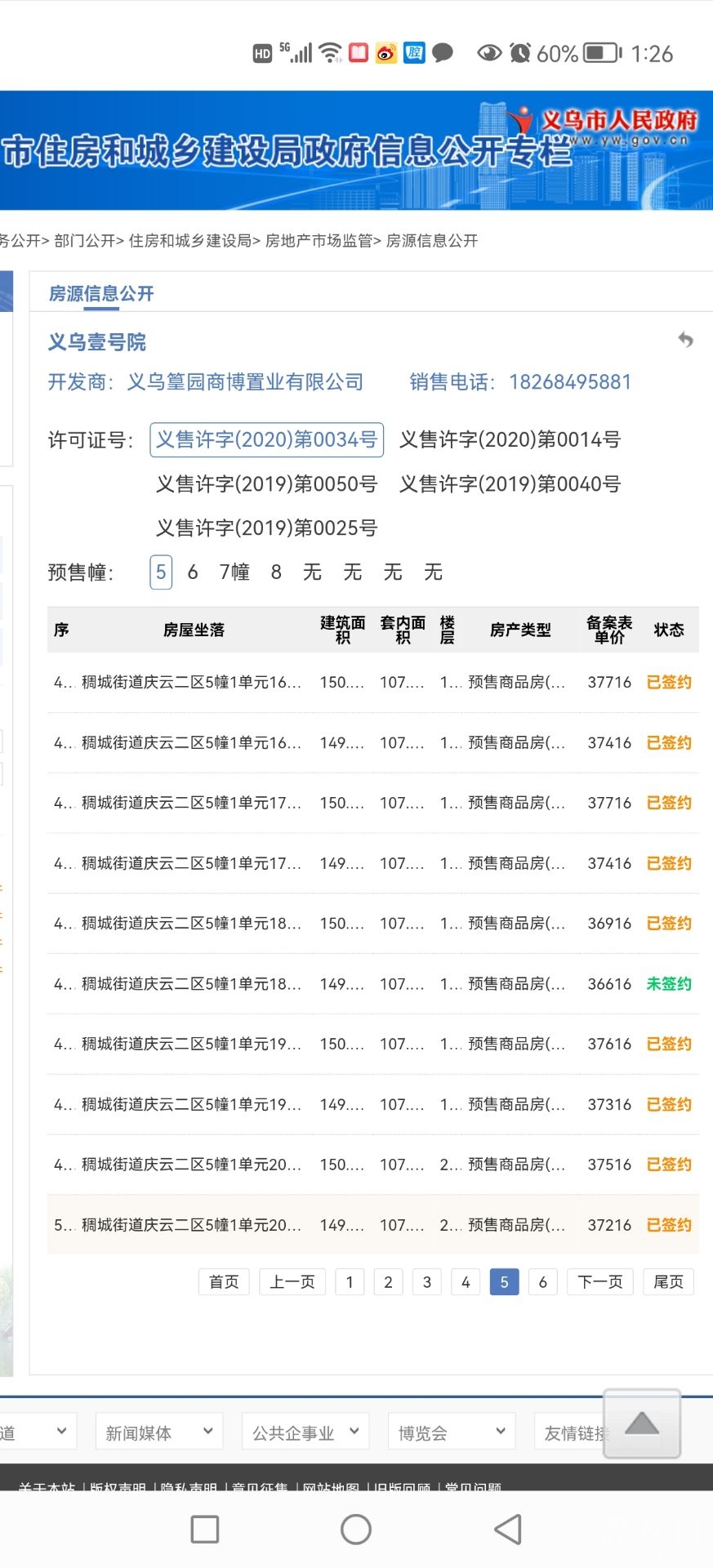Select permit 义售许字(2019)第0040号
713x1568 pixels.
[510, 484]
